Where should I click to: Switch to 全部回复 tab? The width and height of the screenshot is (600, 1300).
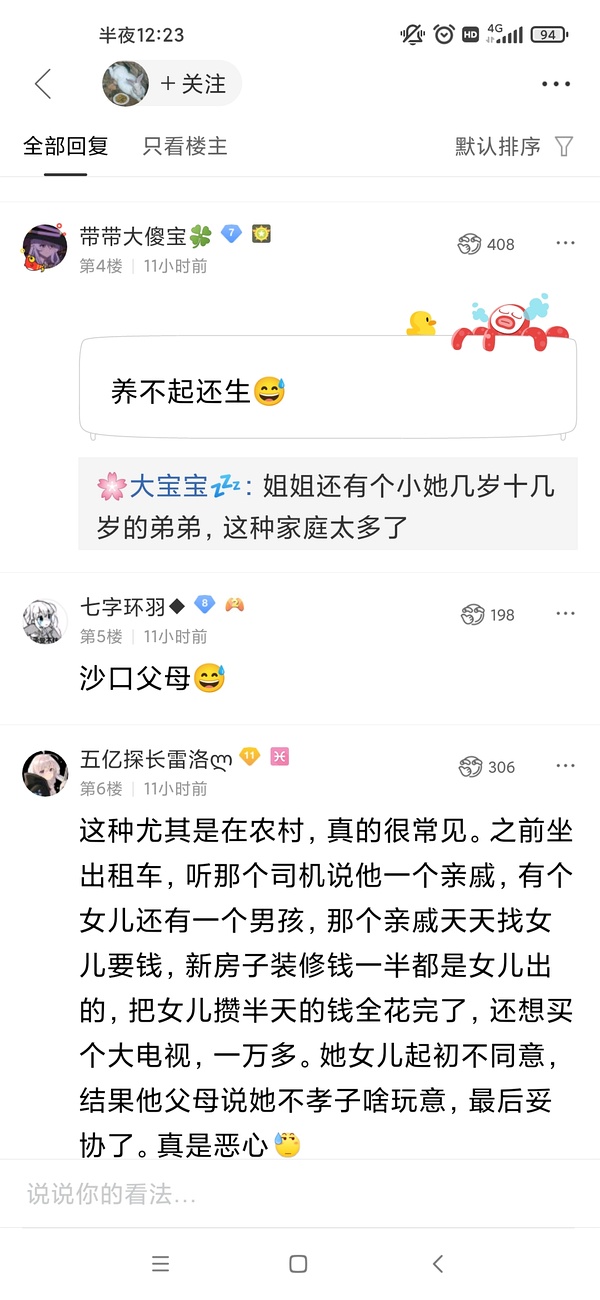coord(65,146)
